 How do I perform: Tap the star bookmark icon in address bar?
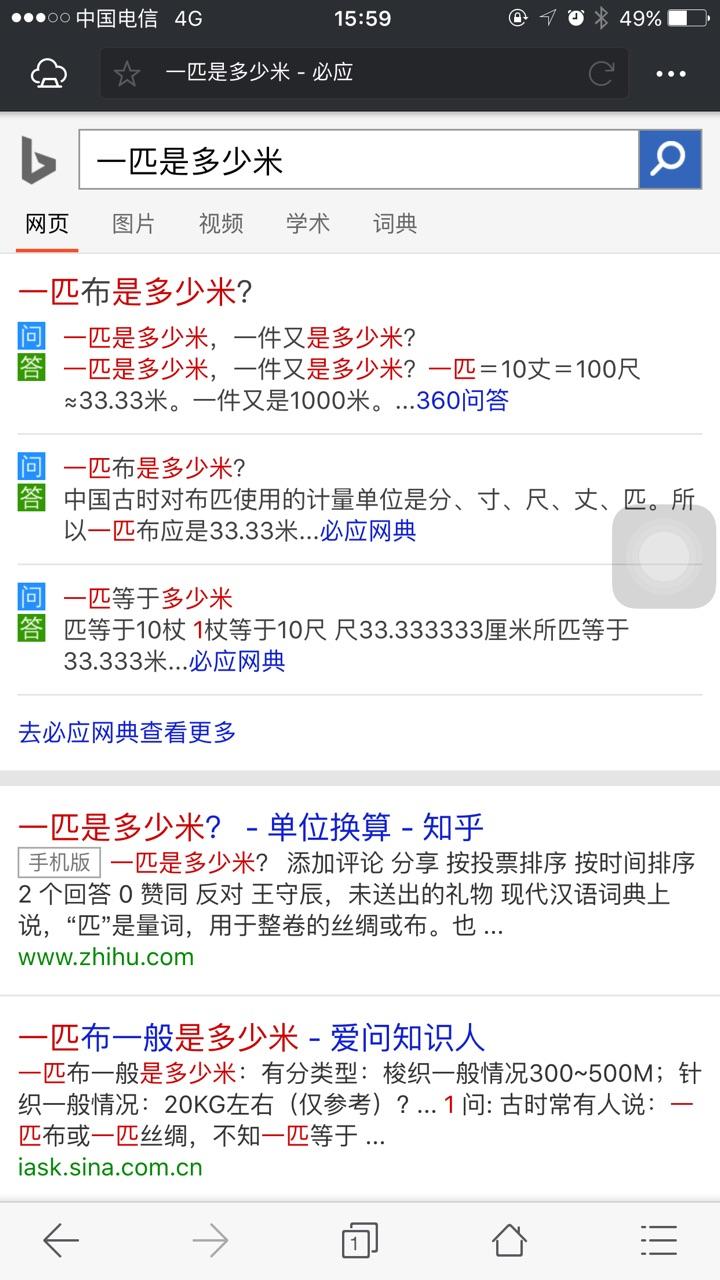(127, 72)
